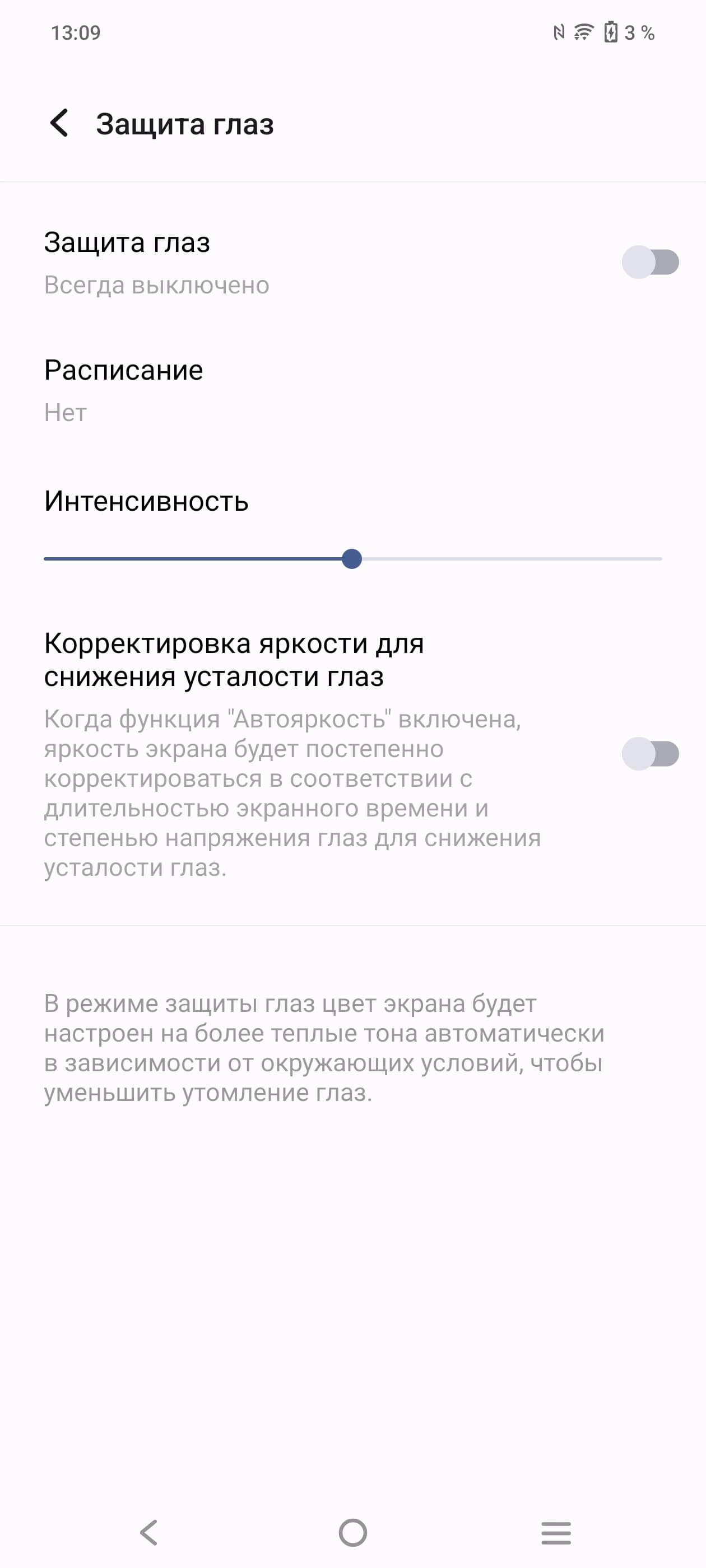Image resolution: width=706 pixels, height=1568 pixels.
Task: Go back from Защита глаз screen
Action: (59, 124)
